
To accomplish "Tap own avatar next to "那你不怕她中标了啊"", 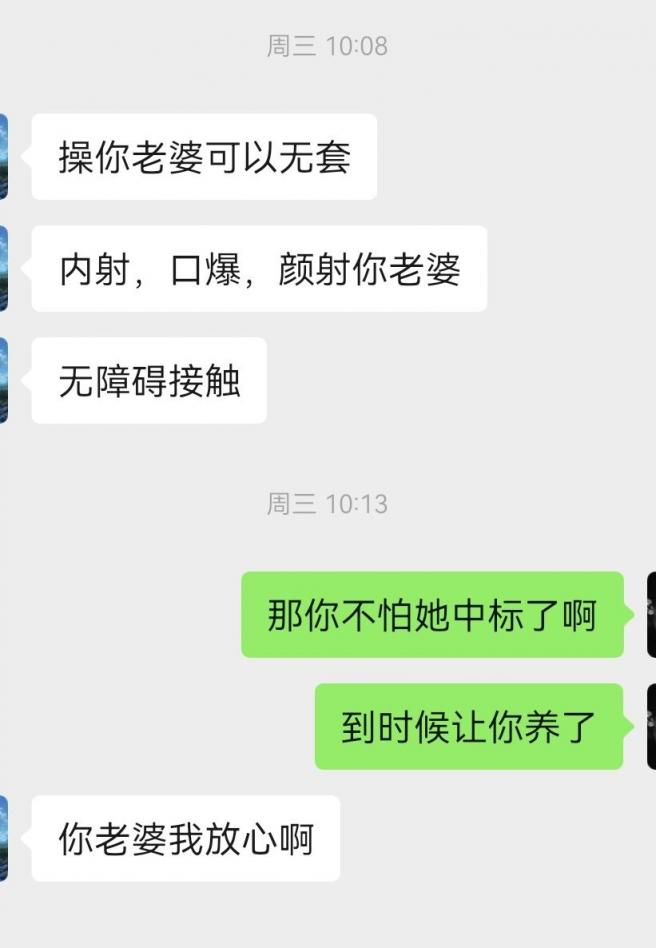I will [x=651, y=614].
